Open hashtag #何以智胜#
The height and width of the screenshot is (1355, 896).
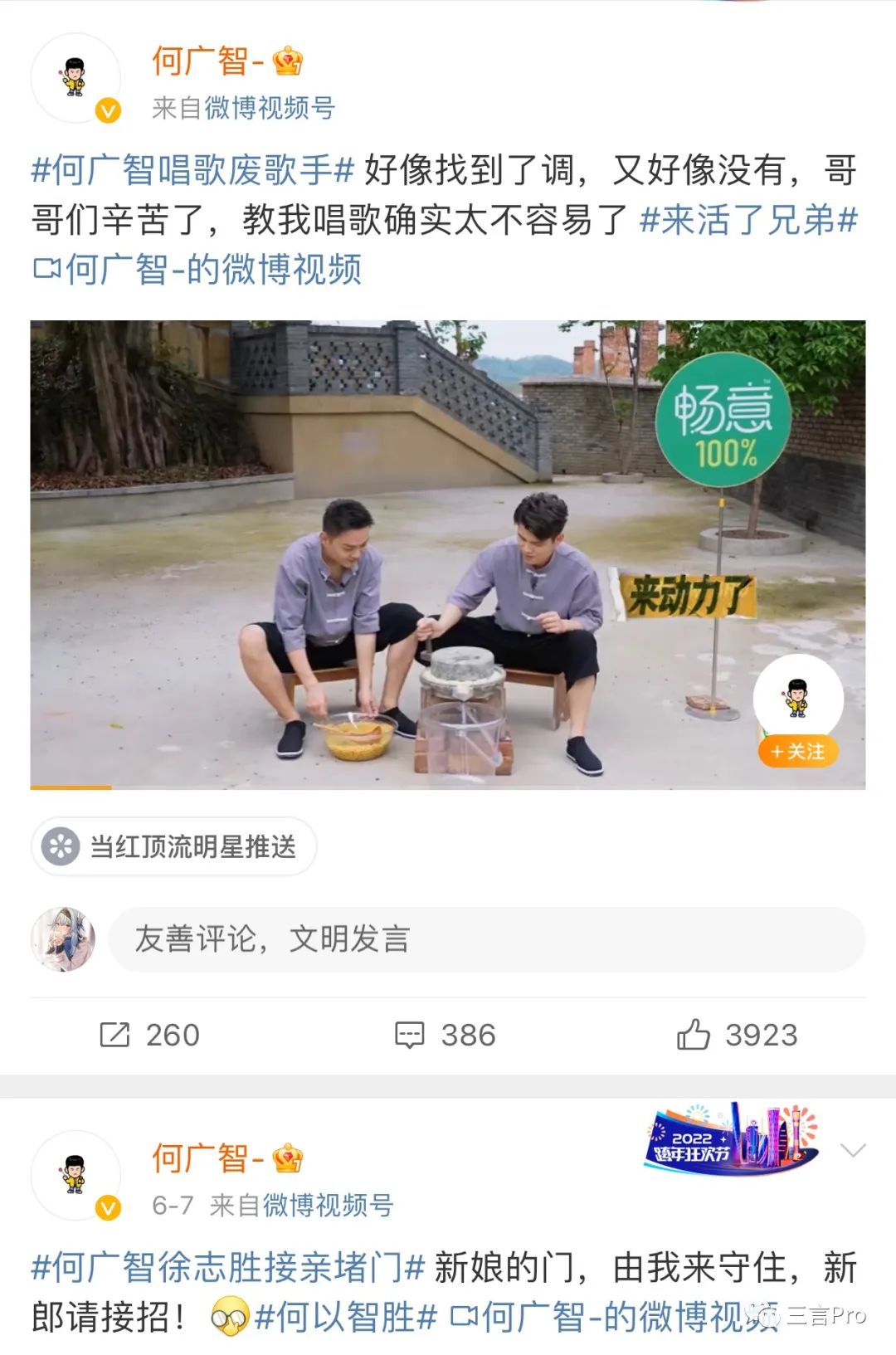click(345, 1317)
